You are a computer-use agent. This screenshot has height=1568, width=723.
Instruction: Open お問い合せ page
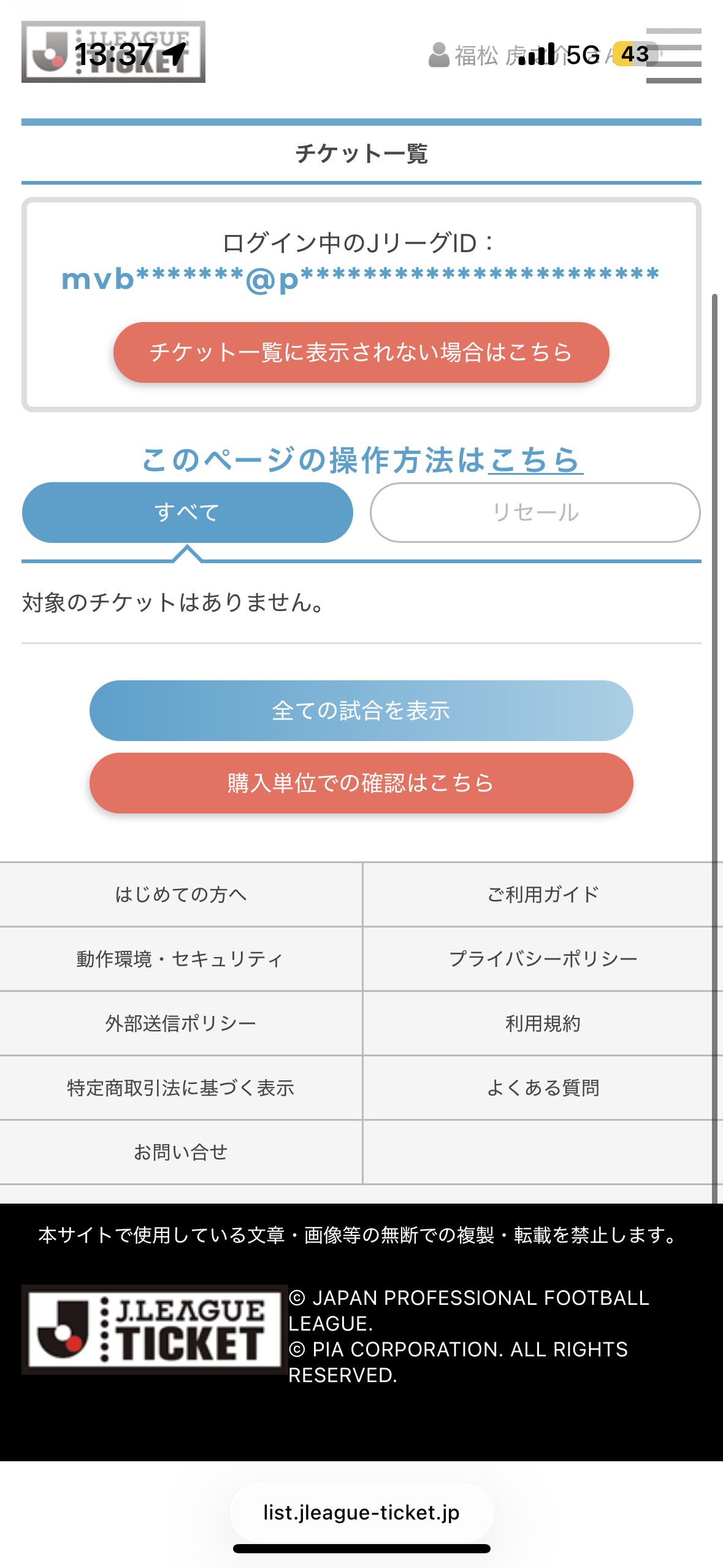click(181, 1152)
